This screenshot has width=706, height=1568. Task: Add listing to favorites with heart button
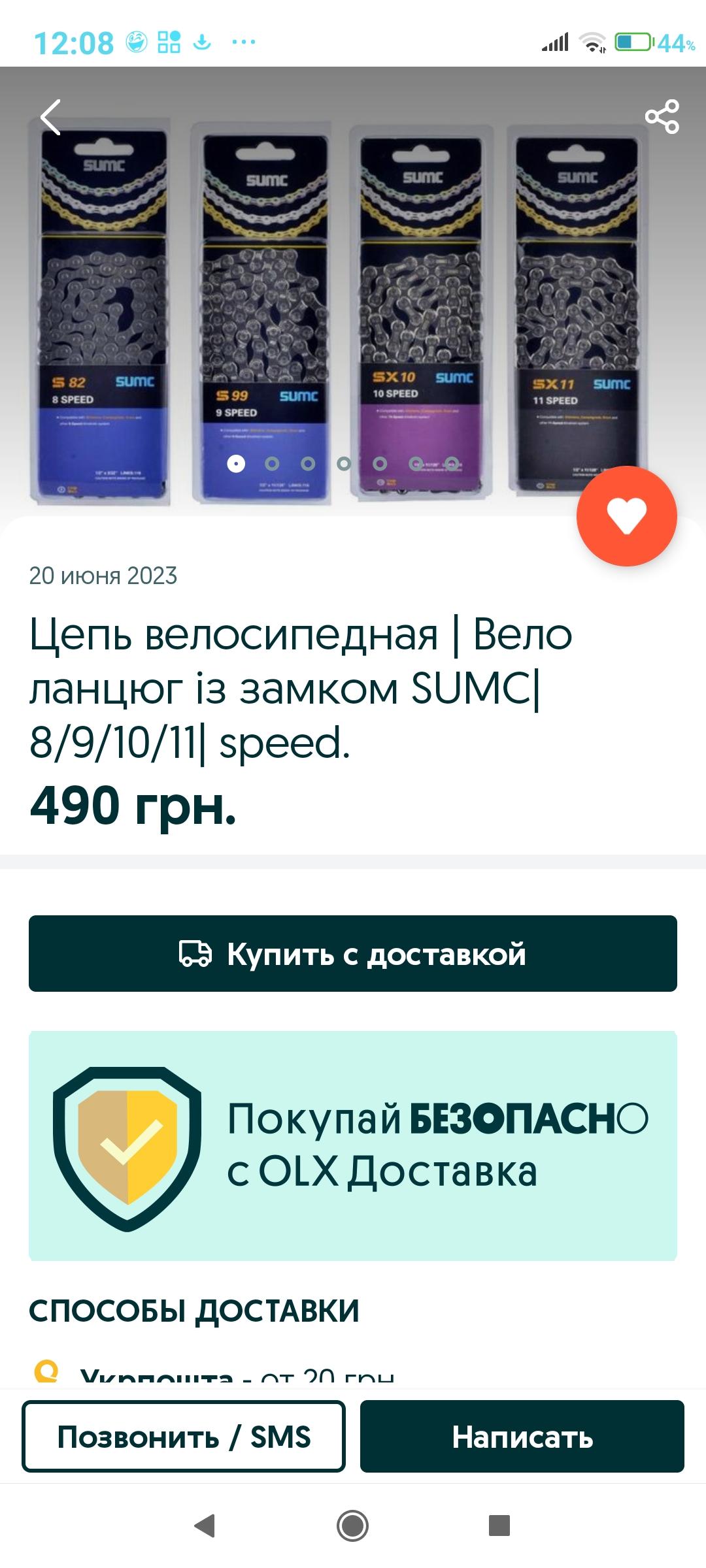(x=626, y=516)
